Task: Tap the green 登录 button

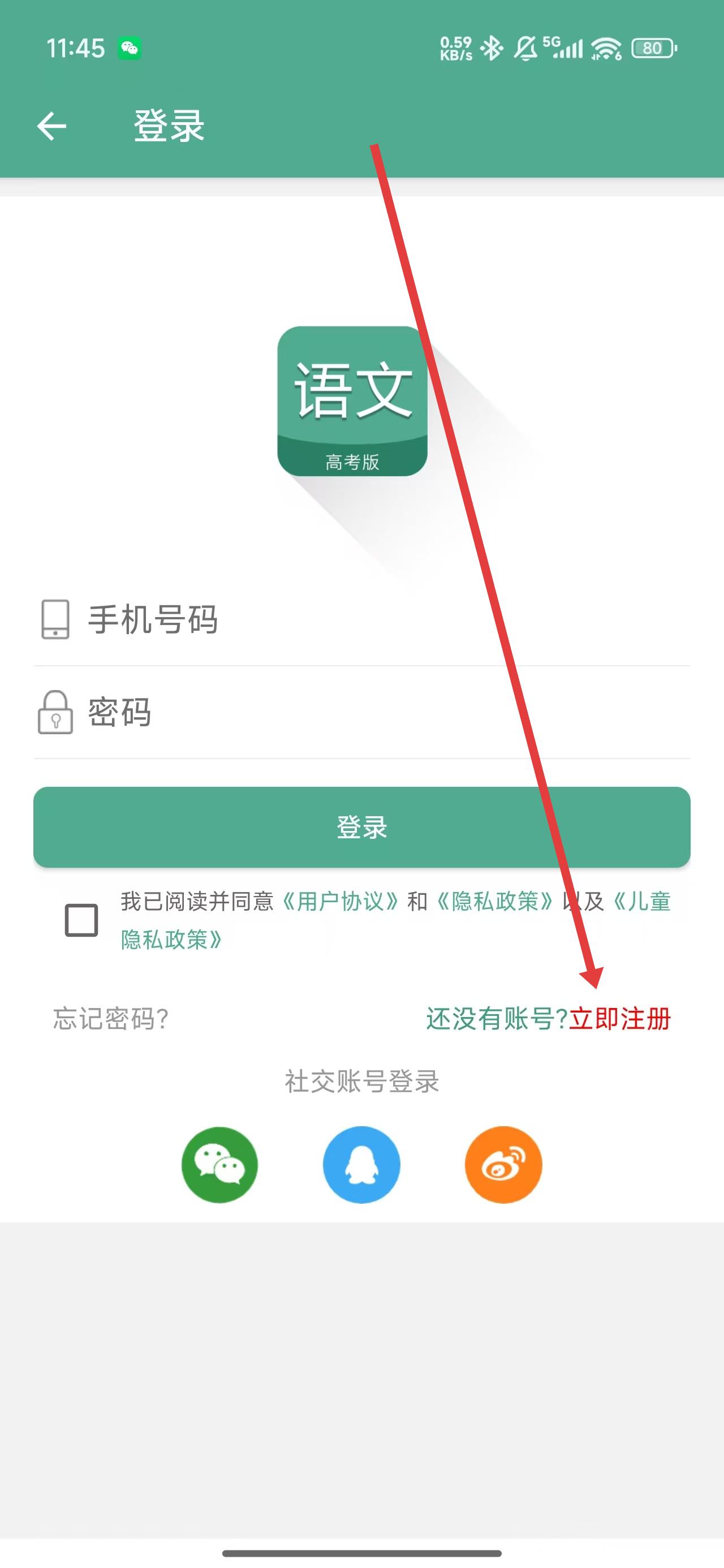Action: pos(361,826)
